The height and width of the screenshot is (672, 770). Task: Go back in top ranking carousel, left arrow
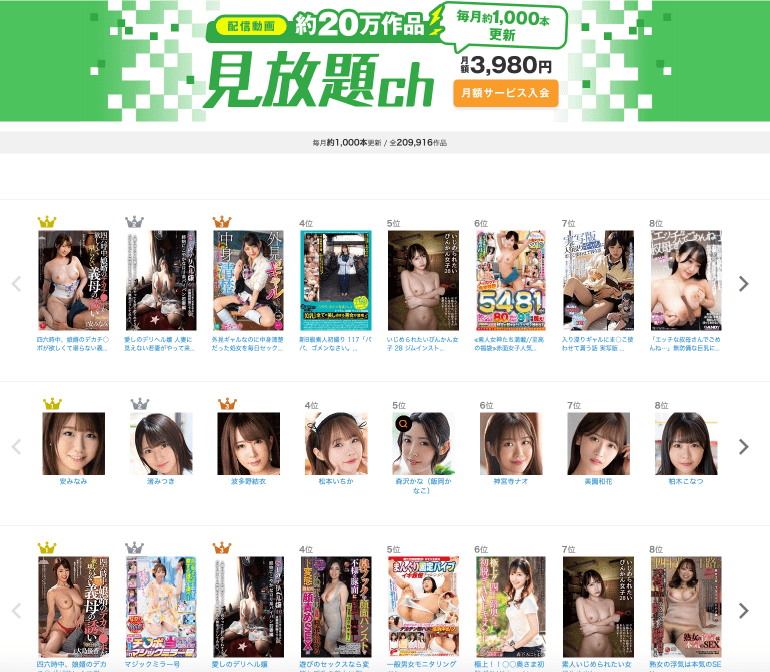(x=16, y=283)
